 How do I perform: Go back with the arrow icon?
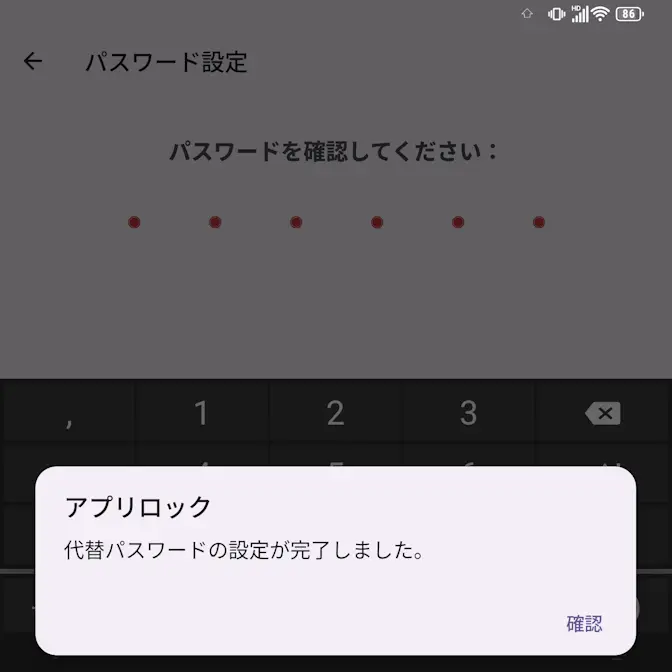click(33, 62)
